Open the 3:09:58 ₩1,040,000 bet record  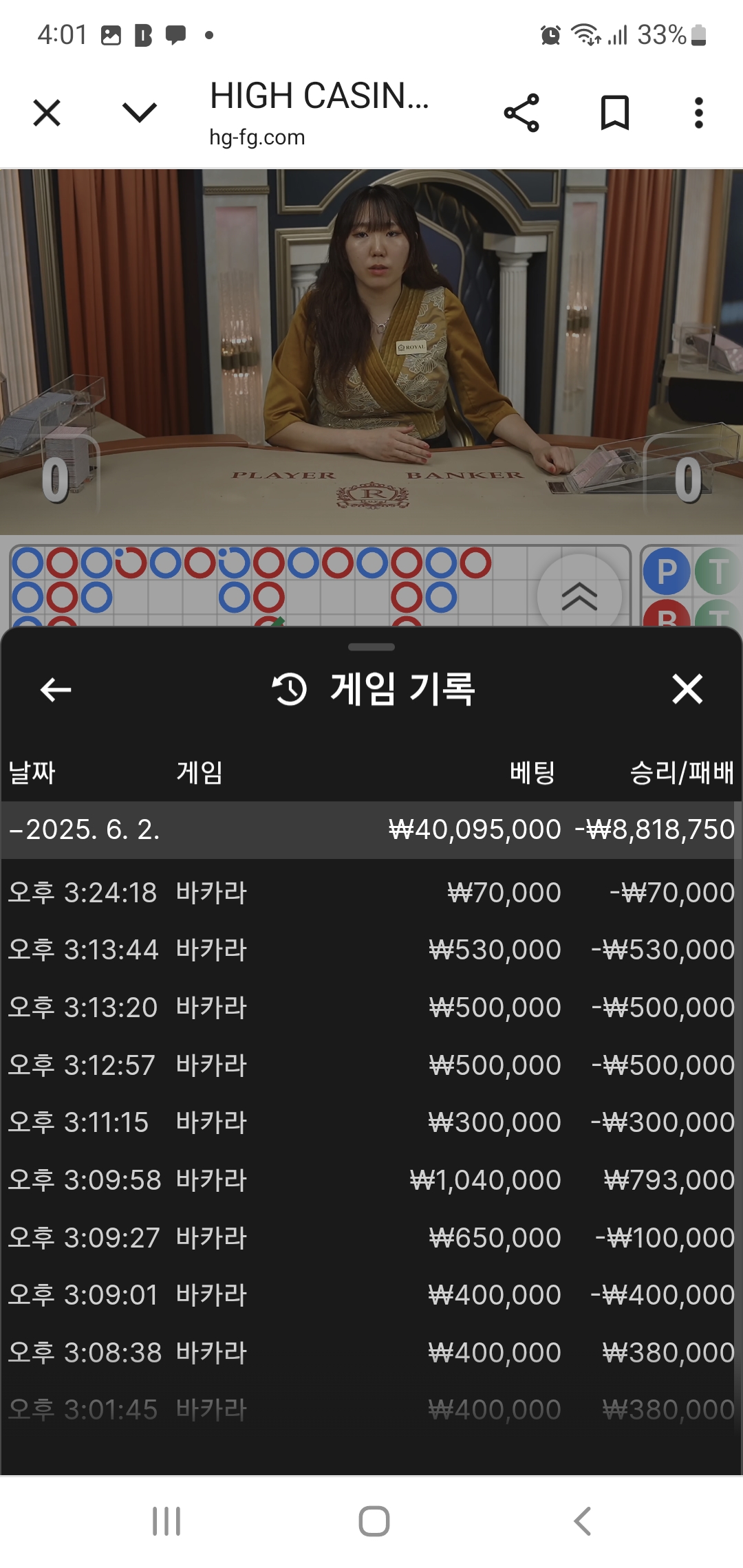click(371, 1180)
